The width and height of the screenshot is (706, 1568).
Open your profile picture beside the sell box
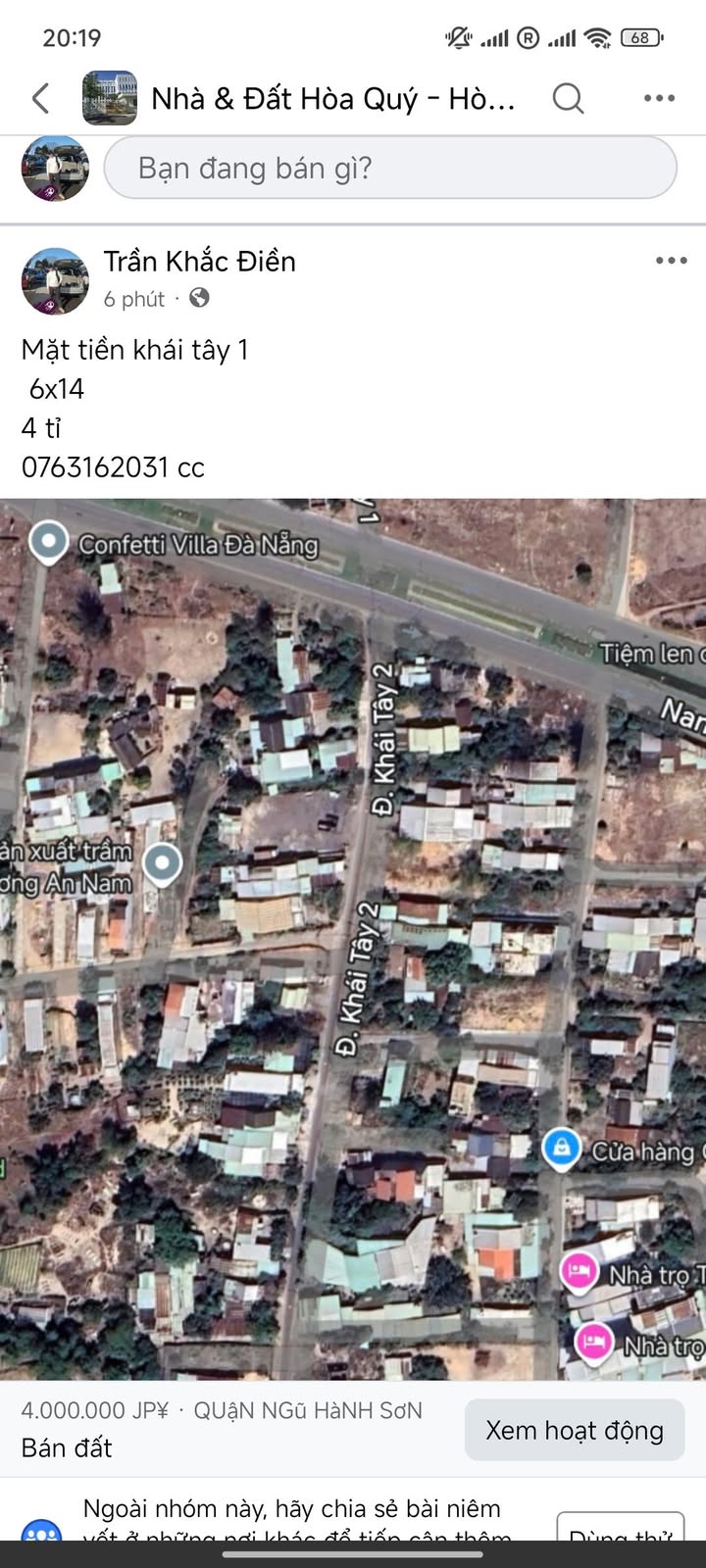55,169
